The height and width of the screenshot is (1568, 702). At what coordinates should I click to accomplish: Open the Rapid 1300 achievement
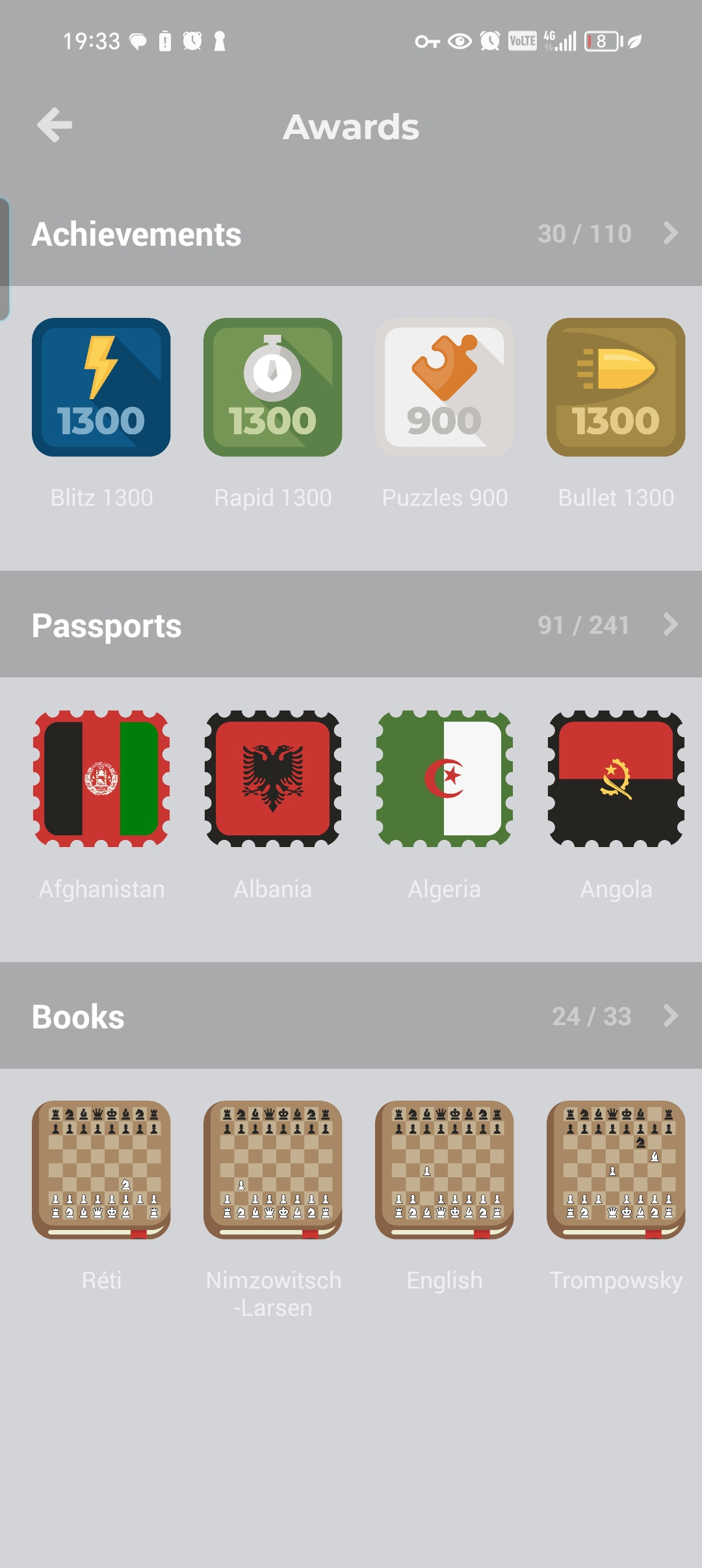(273, 387)
